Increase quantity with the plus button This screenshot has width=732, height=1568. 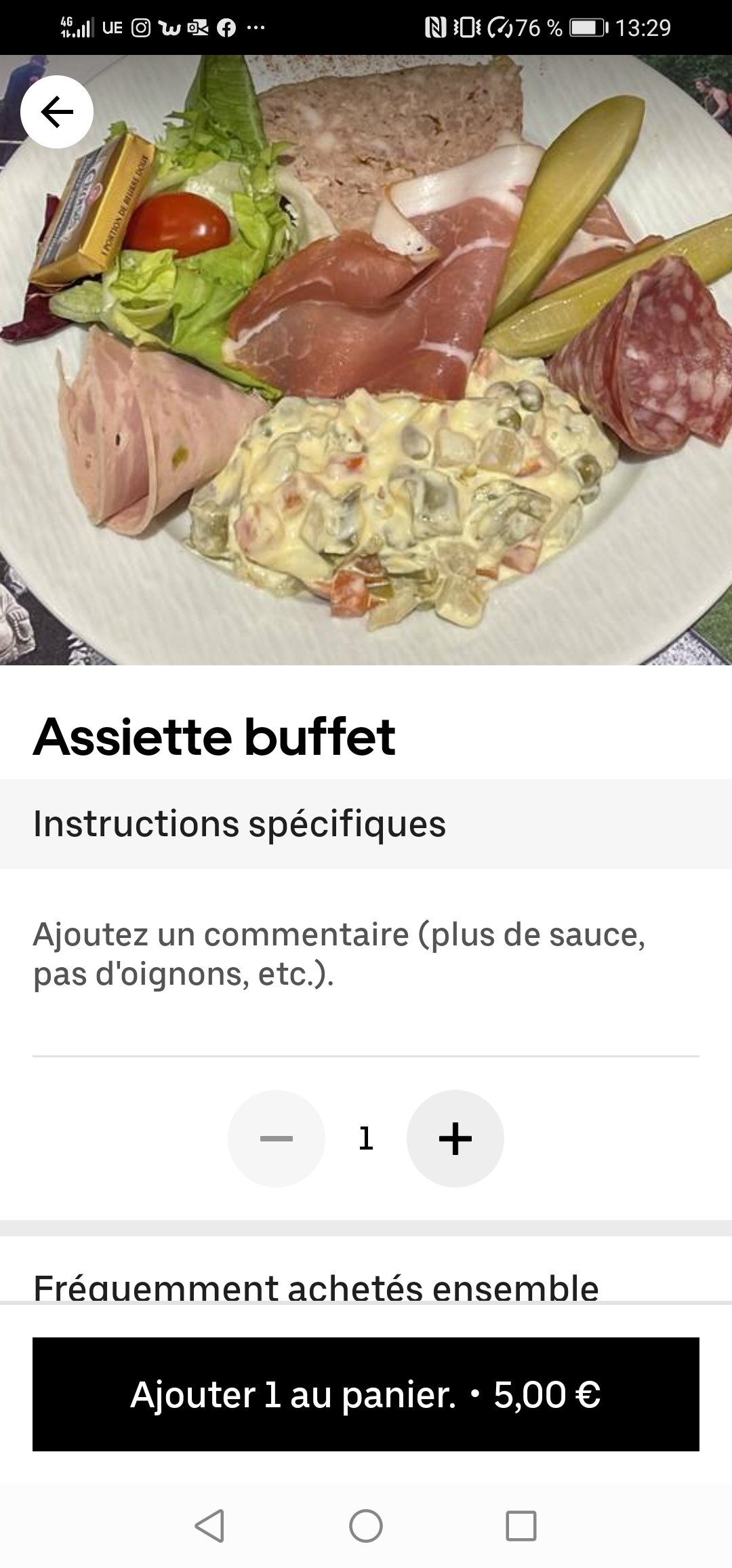pos(455,1139)
